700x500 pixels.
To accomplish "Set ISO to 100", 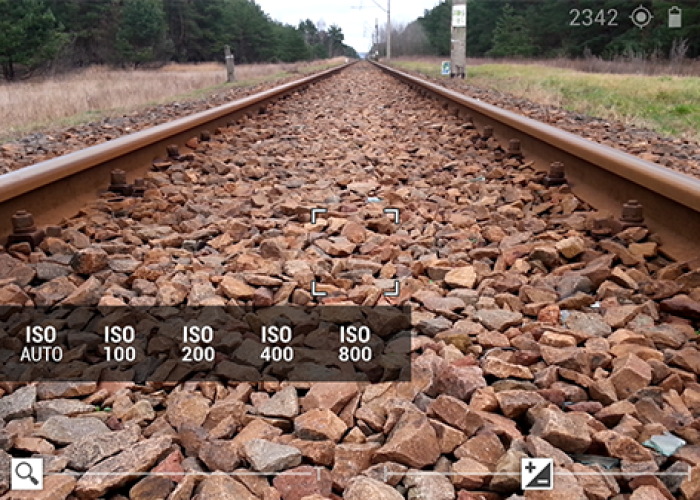I will pos(120,343).
